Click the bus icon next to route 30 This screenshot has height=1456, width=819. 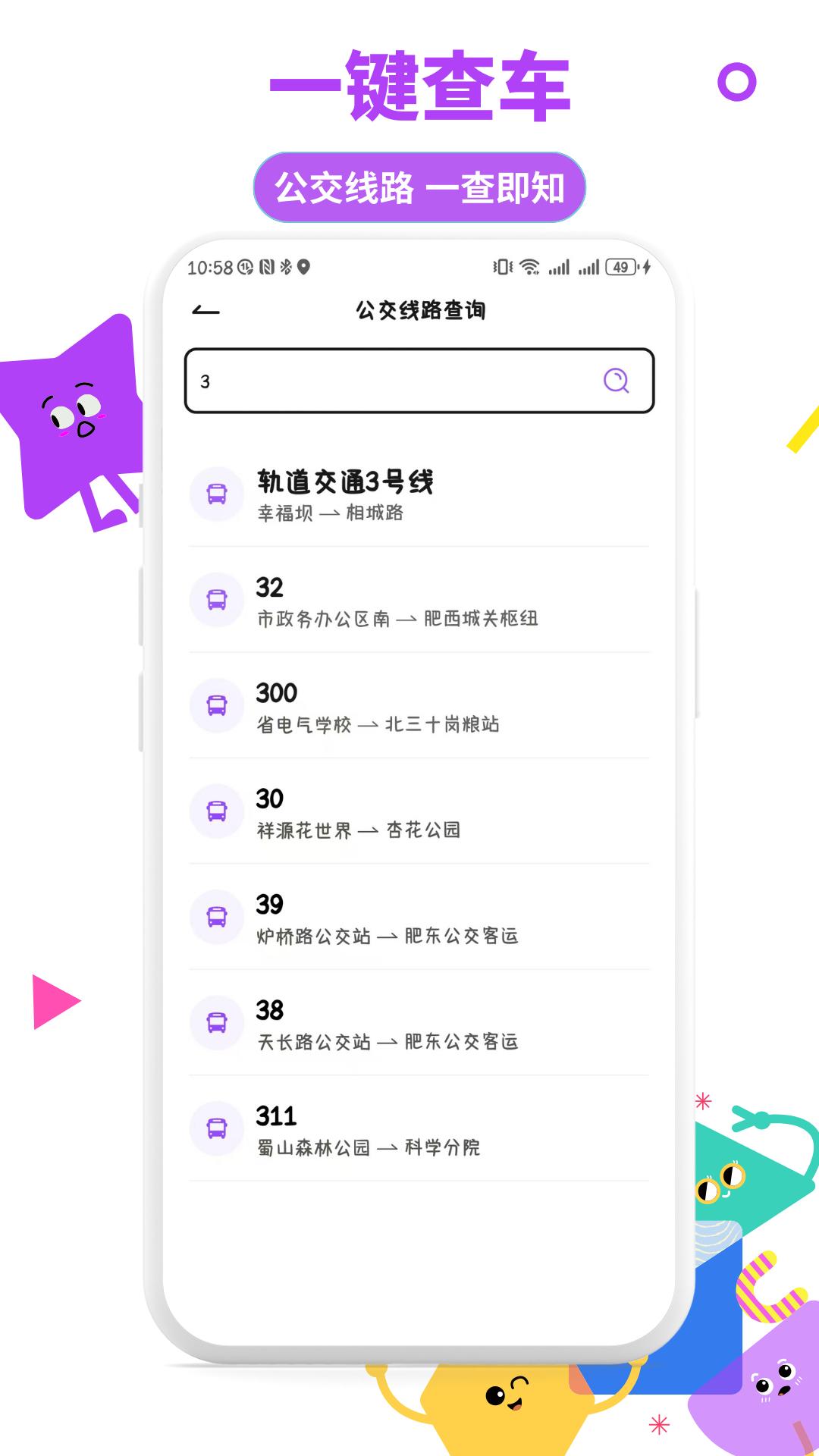pyautogui.click(x=218, y=811)
